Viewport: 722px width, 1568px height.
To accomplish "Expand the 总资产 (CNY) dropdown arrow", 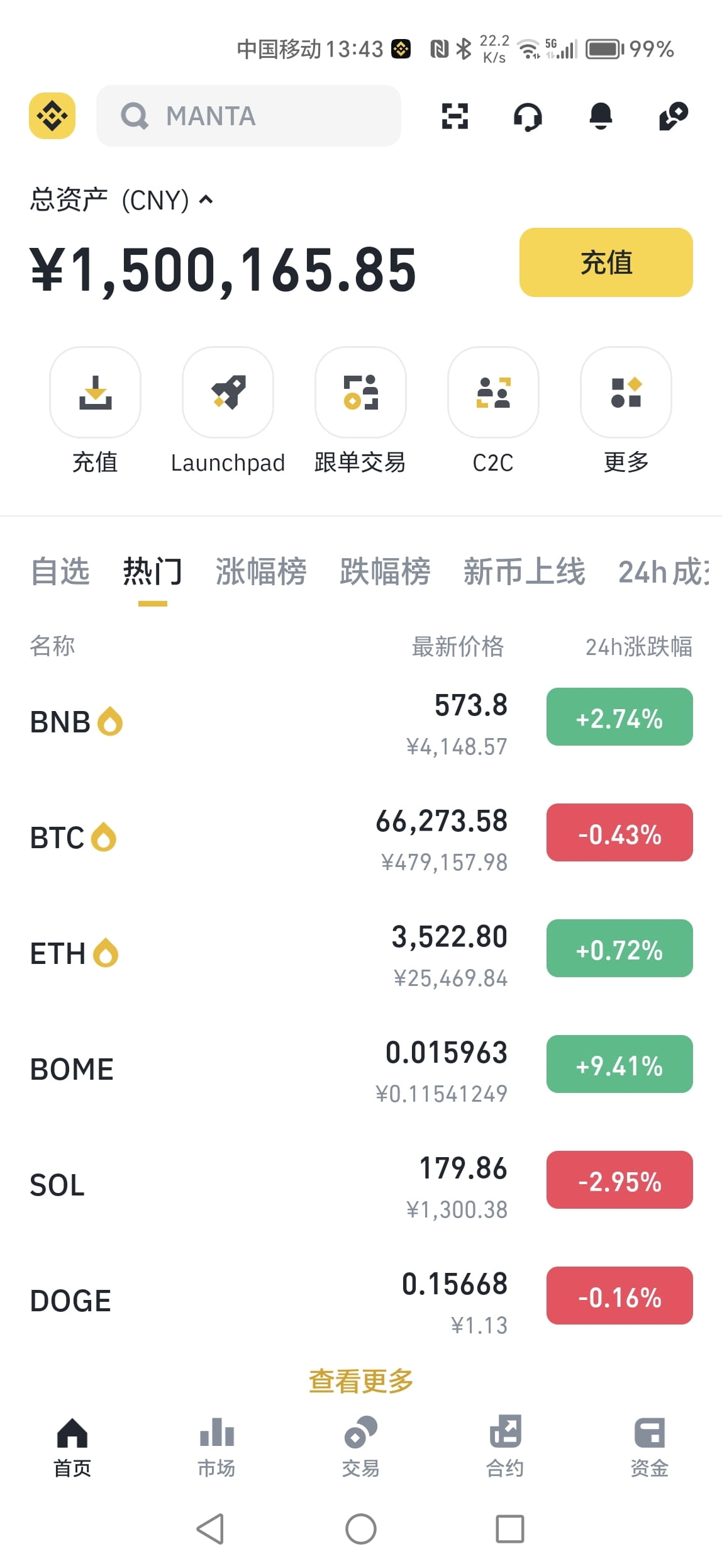I will click(206, 200).
